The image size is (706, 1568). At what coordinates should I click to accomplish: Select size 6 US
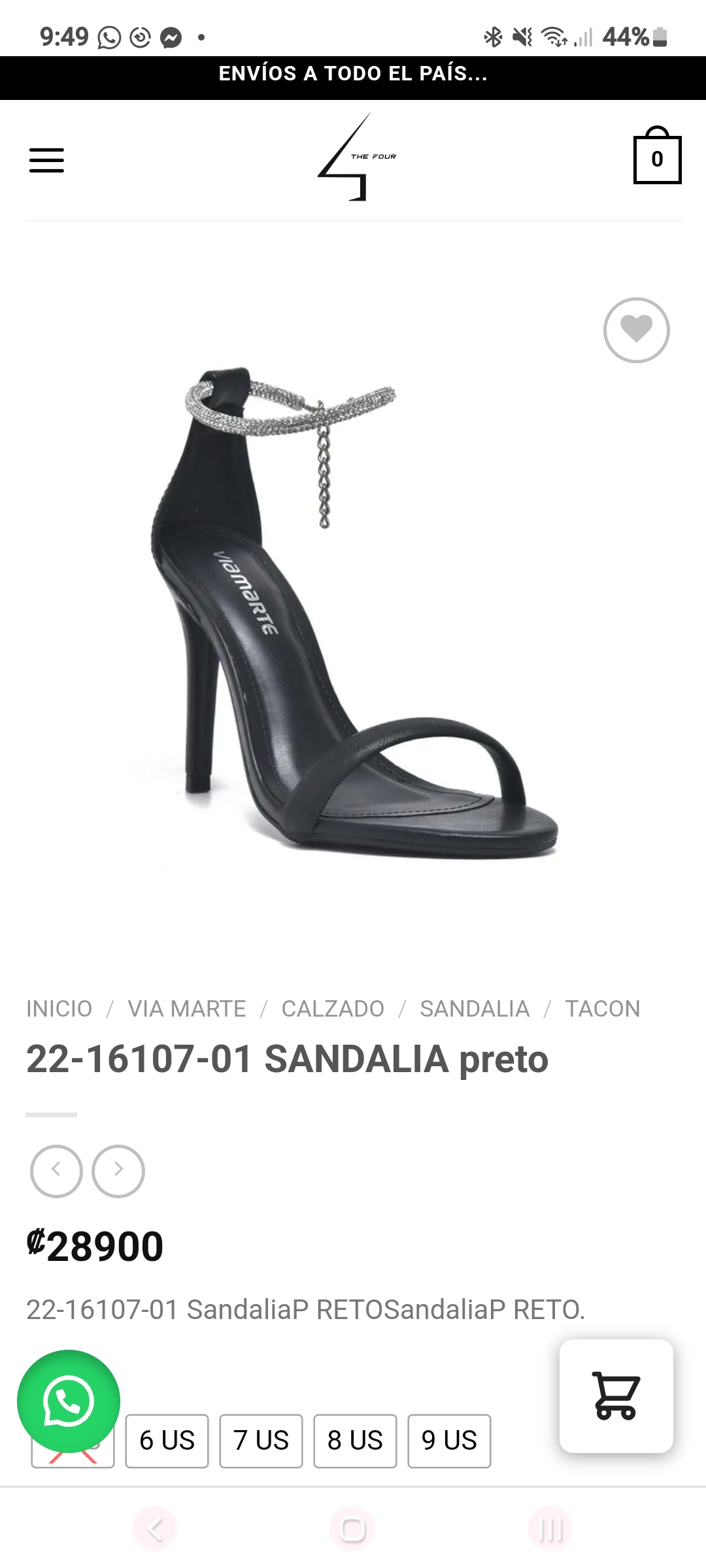[x=167, y=1441]
